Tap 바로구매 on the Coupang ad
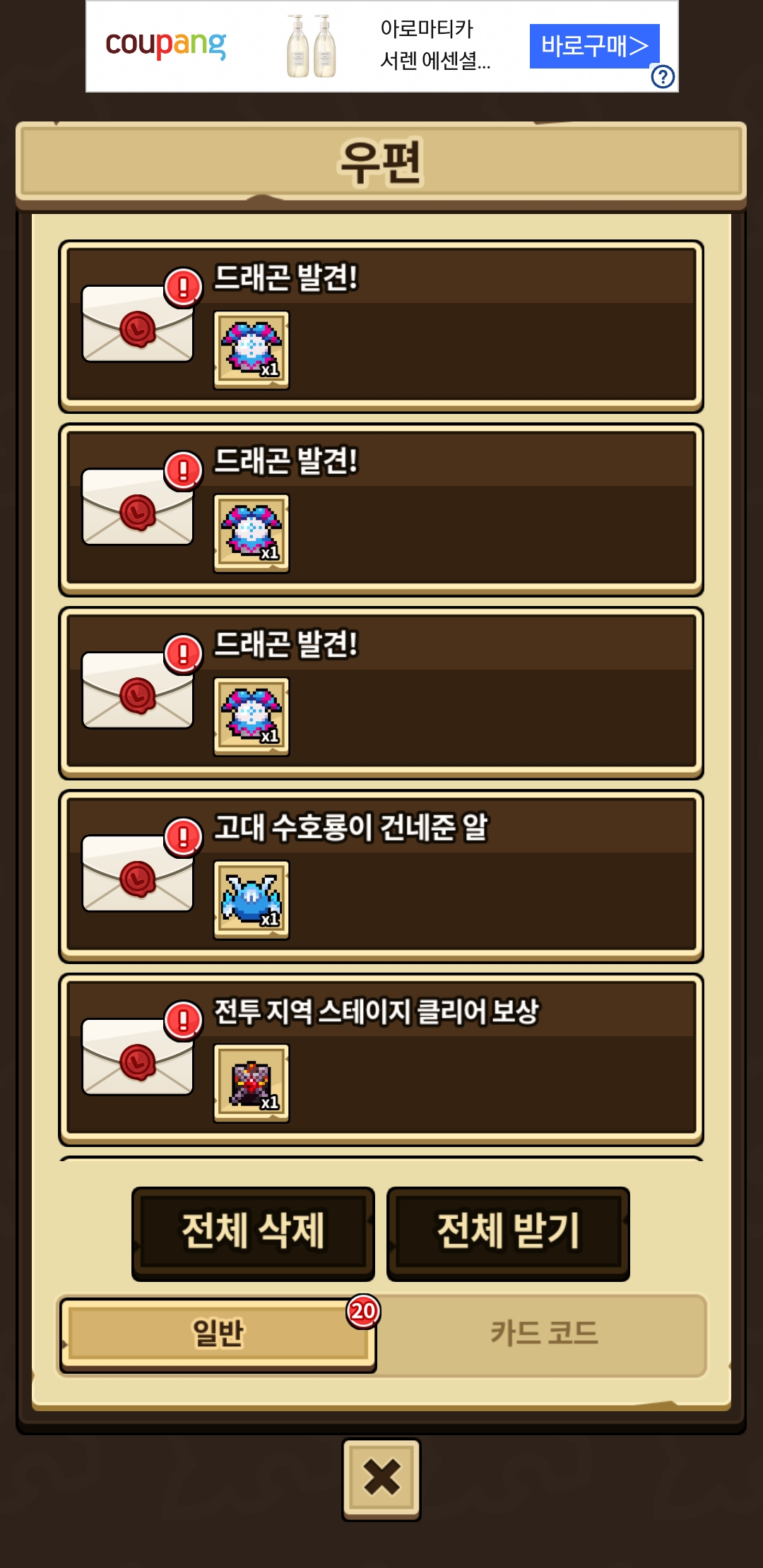 pyautogui.click(x=593, y=46)
